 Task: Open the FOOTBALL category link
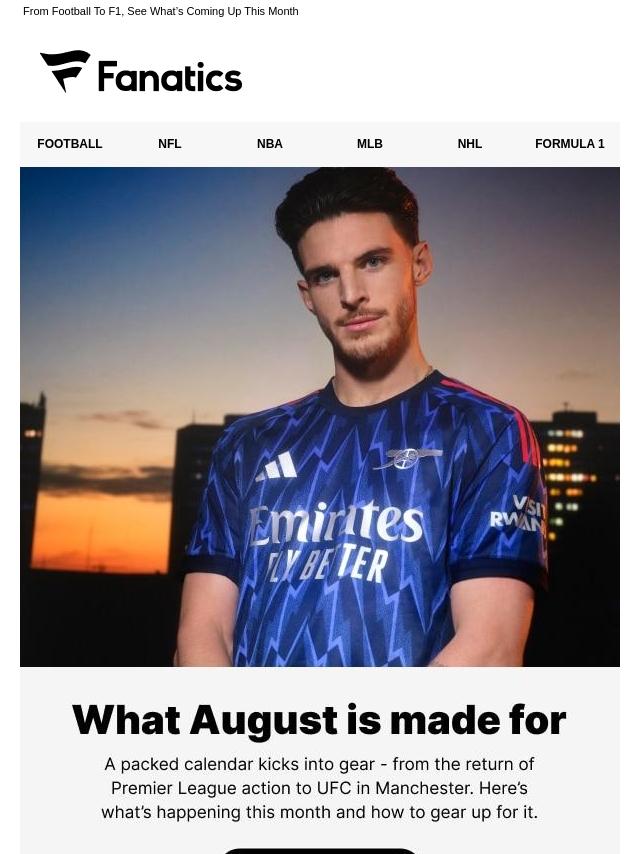click(x=70, y=144)
